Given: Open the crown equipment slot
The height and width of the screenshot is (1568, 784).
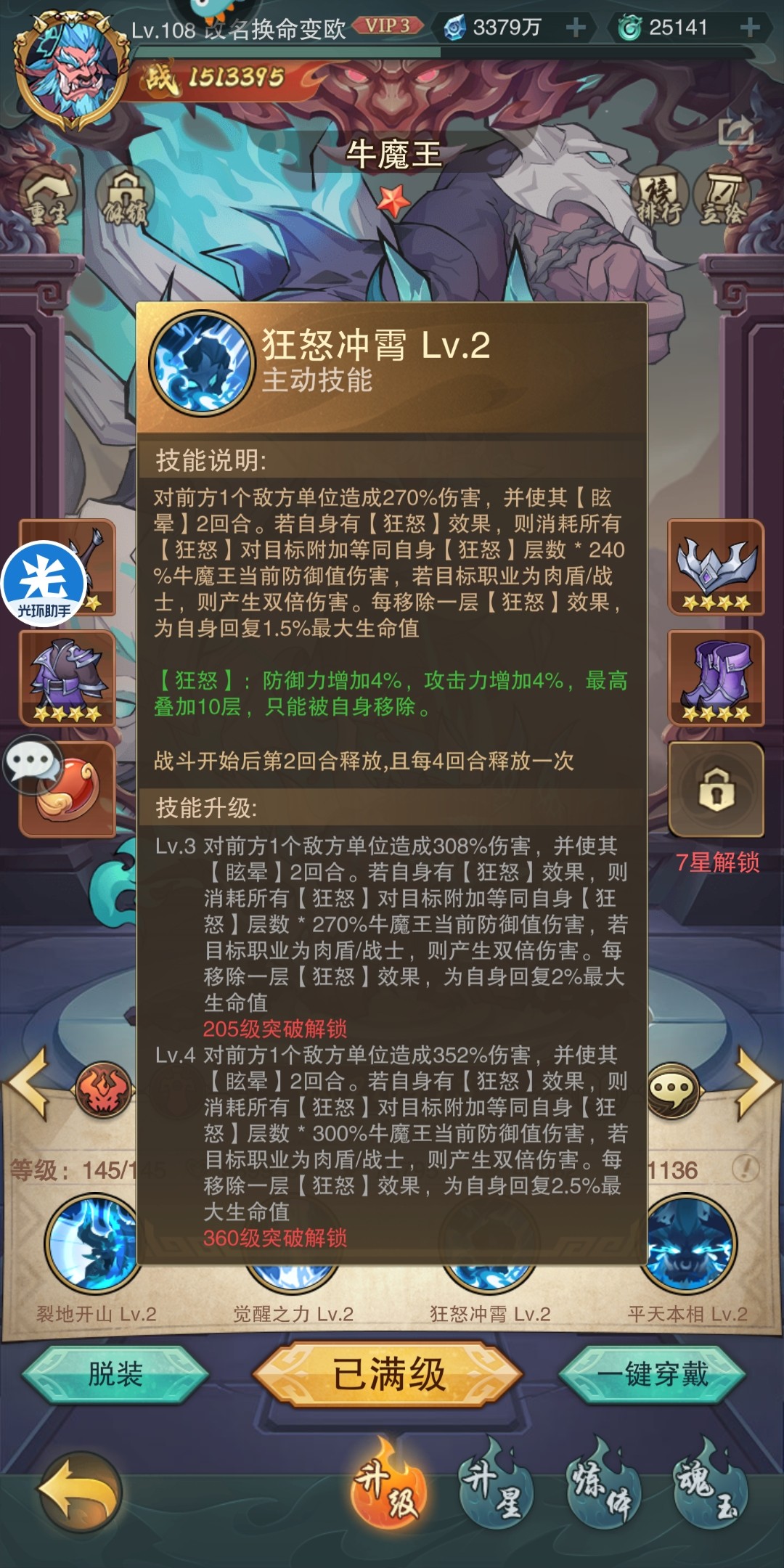Looking at the screenshot, I should (715, 568).
